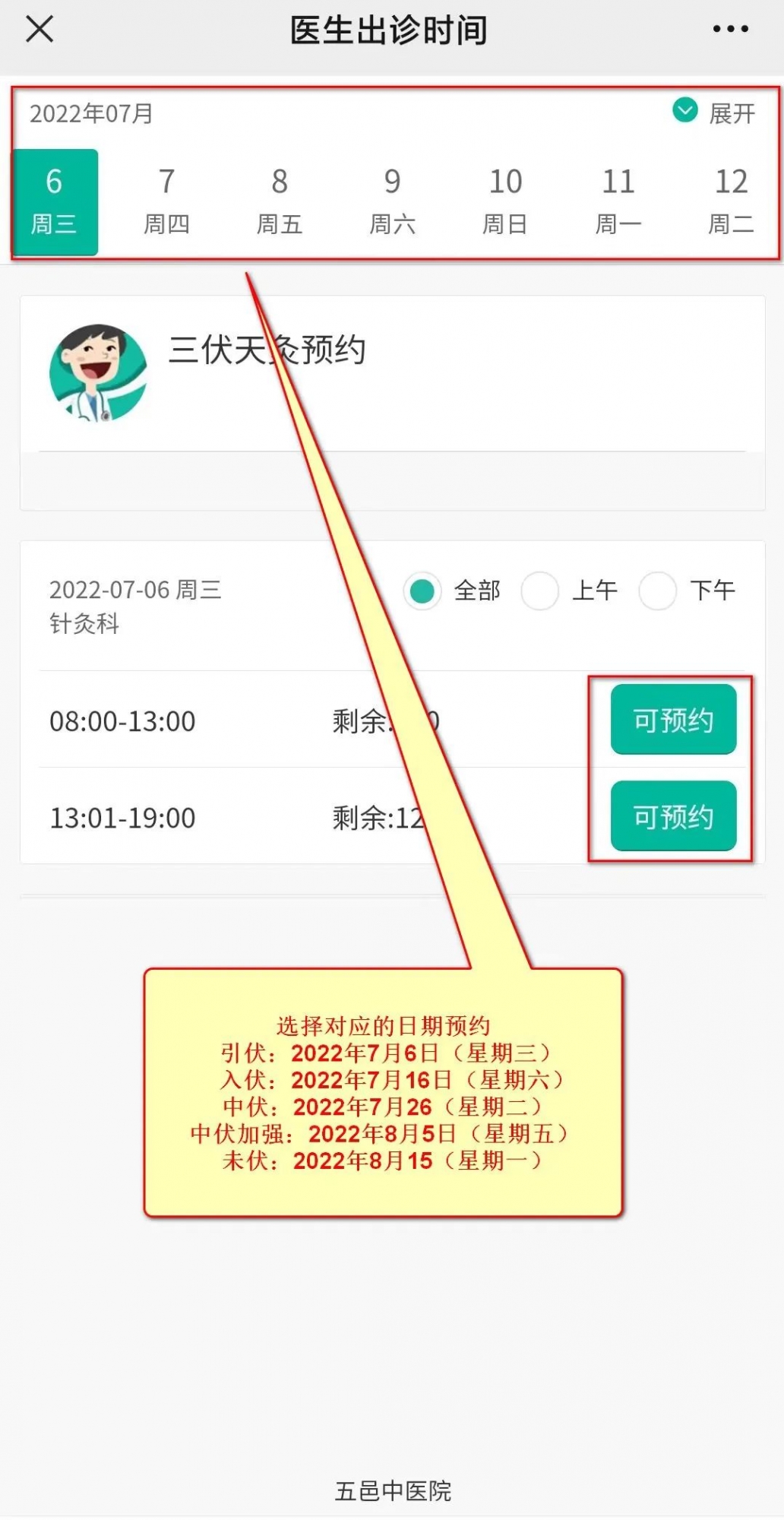Select date 10 周日
Screen dimensions: 784x1520
click(x=505, y=201)
